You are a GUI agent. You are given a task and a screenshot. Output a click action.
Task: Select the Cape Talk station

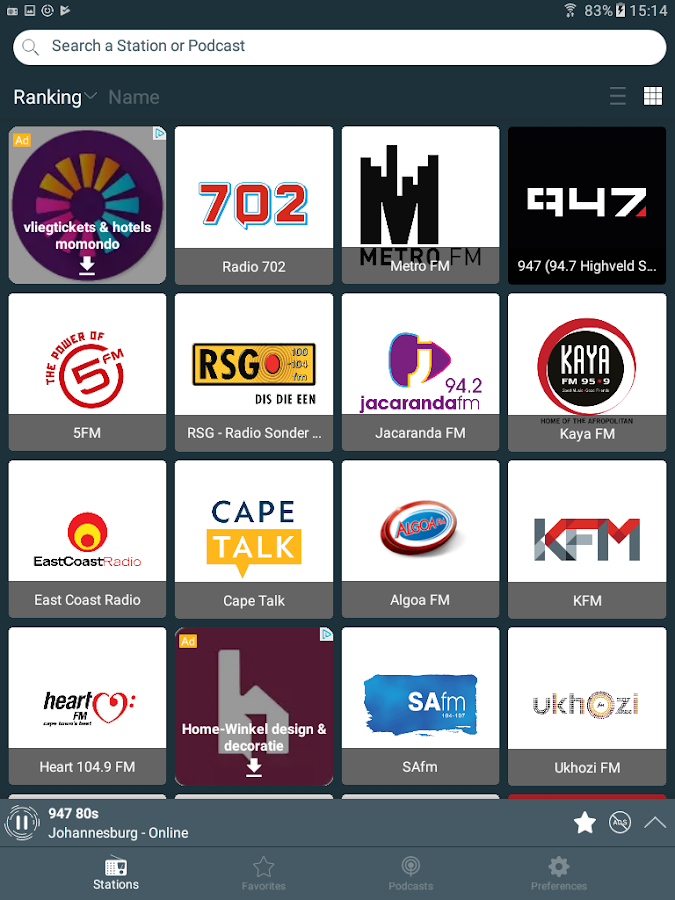pos(254,539)
